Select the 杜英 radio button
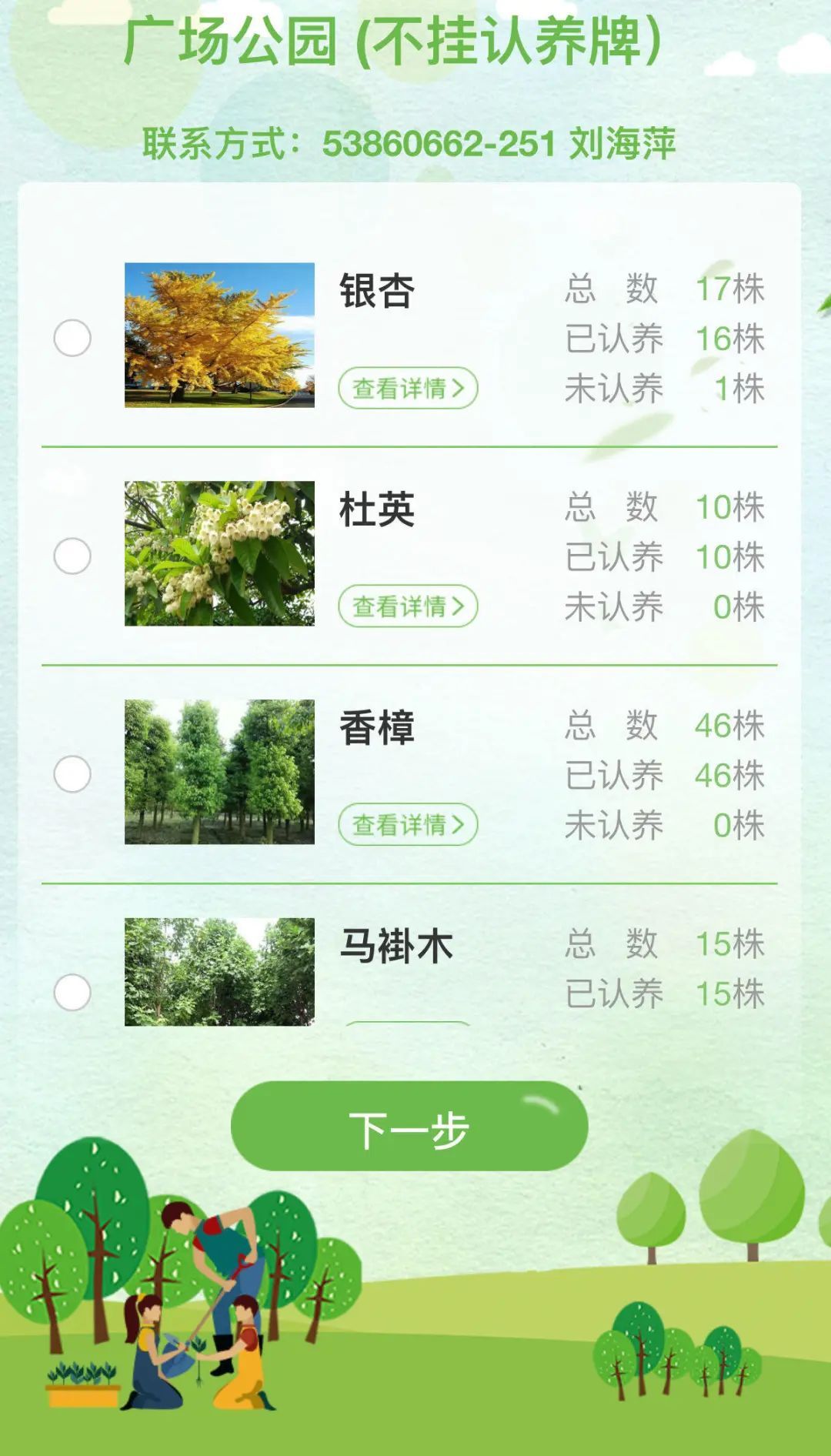 pos(72,556)
